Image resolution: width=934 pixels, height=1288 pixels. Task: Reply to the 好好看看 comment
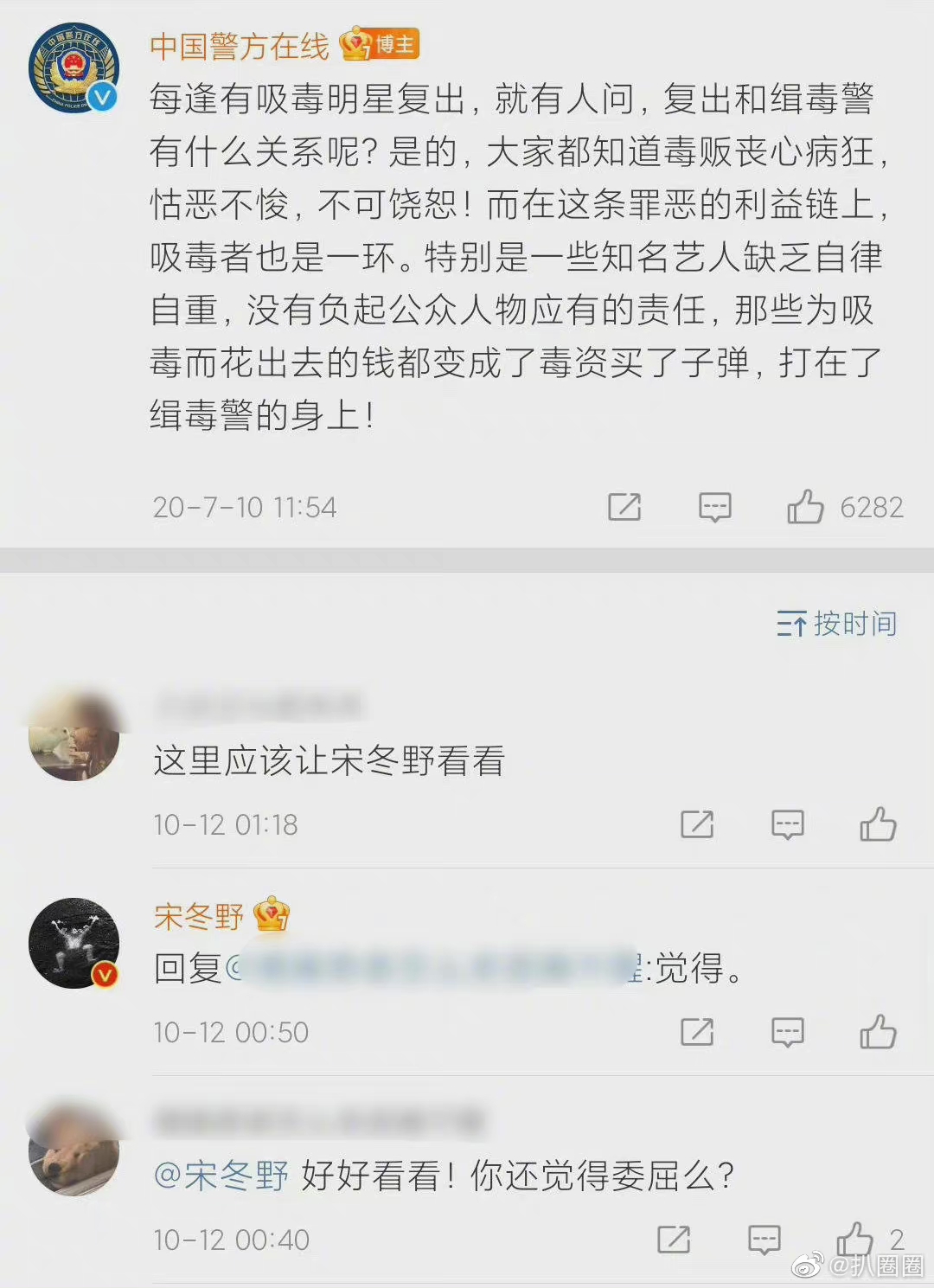764,1240
